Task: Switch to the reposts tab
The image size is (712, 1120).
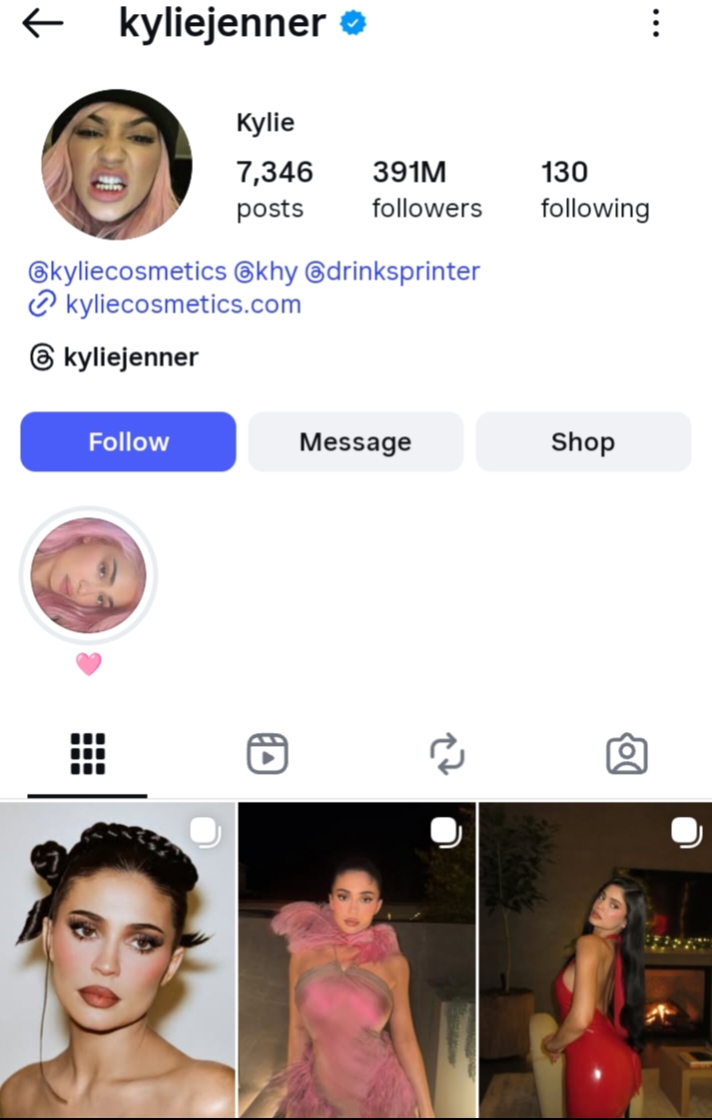Action: click(x=447, y=754)
